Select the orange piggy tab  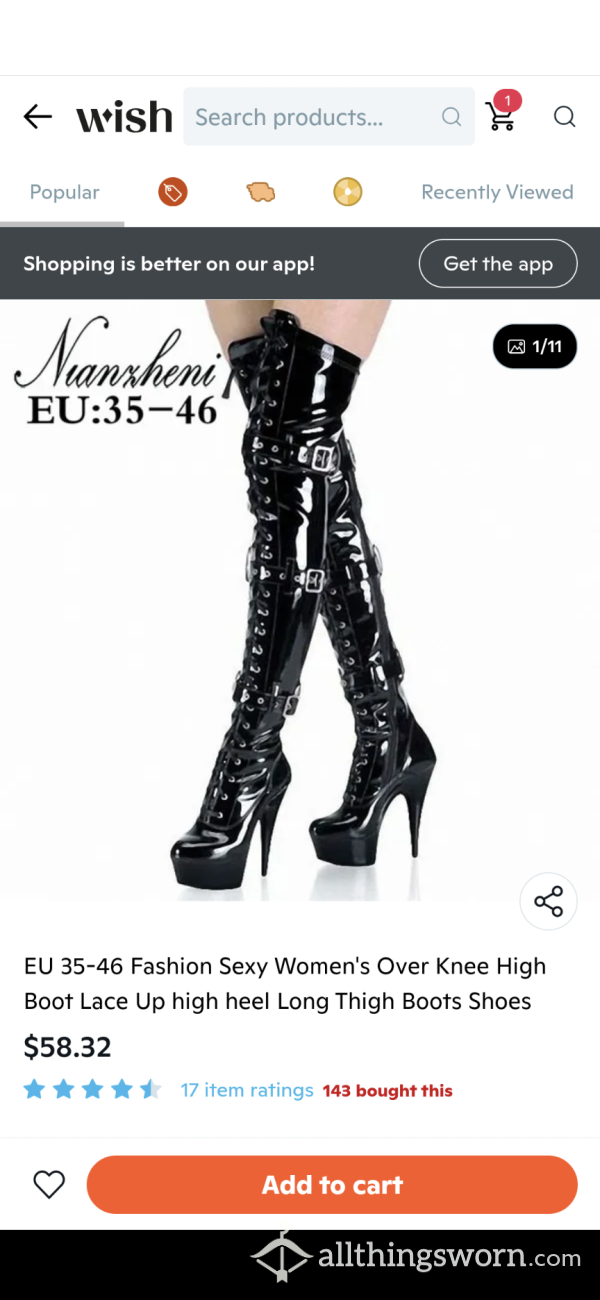(x=260, y=192)
